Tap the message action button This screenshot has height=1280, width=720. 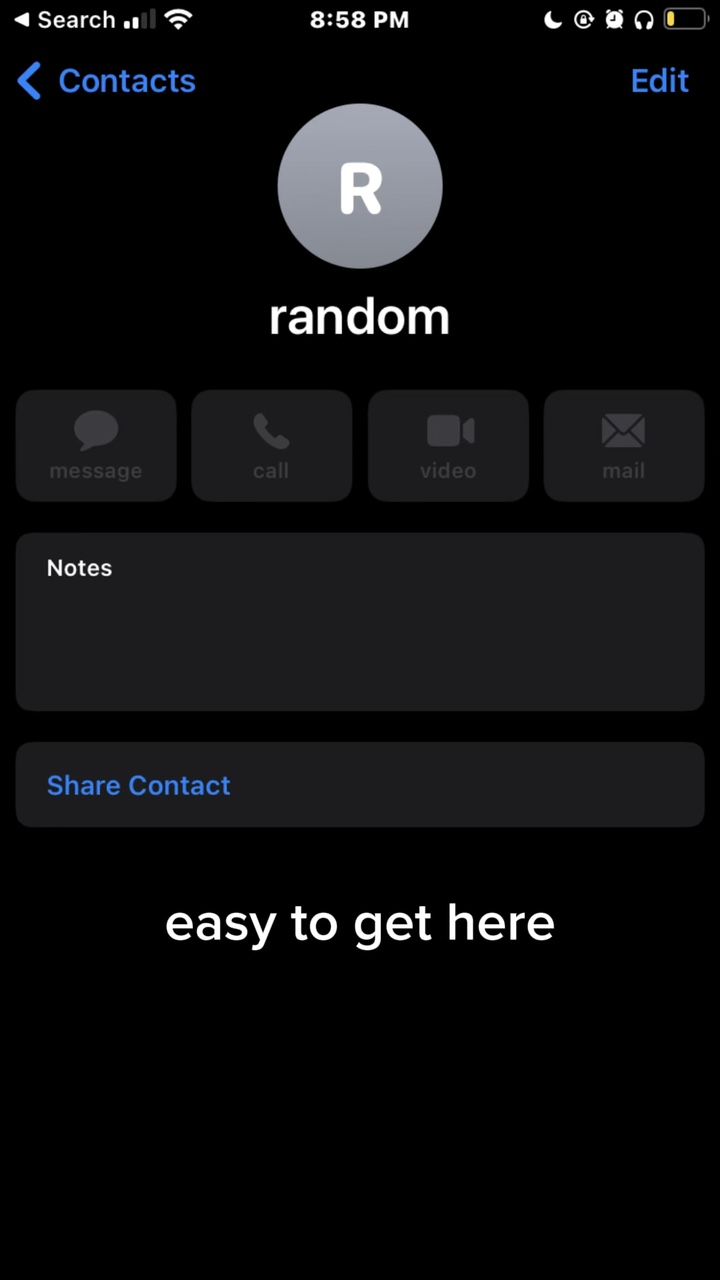96,445
